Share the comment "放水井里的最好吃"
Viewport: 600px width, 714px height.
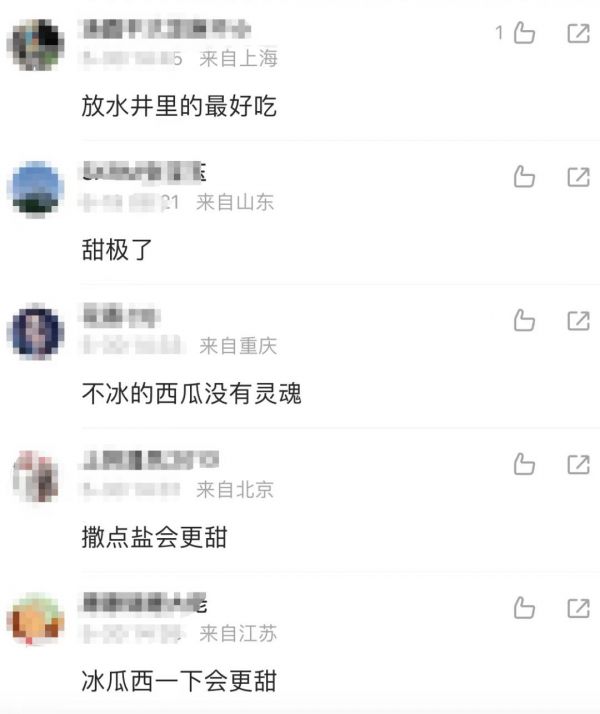pyautogui.click(x=578, y=34)
